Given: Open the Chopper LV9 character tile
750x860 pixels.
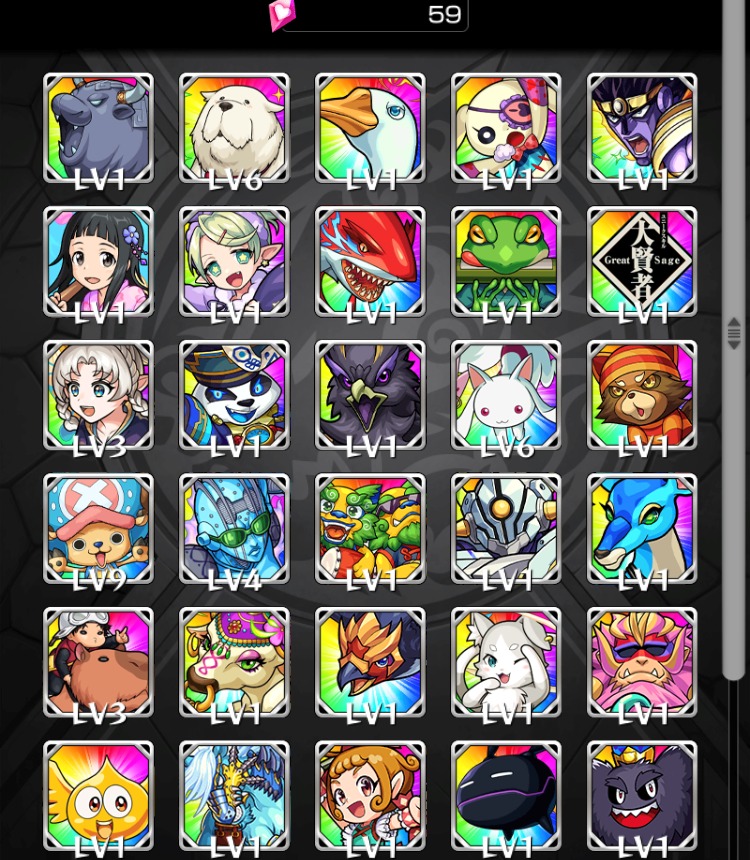Looking at the screenshot, I should [x=99, y=528].
